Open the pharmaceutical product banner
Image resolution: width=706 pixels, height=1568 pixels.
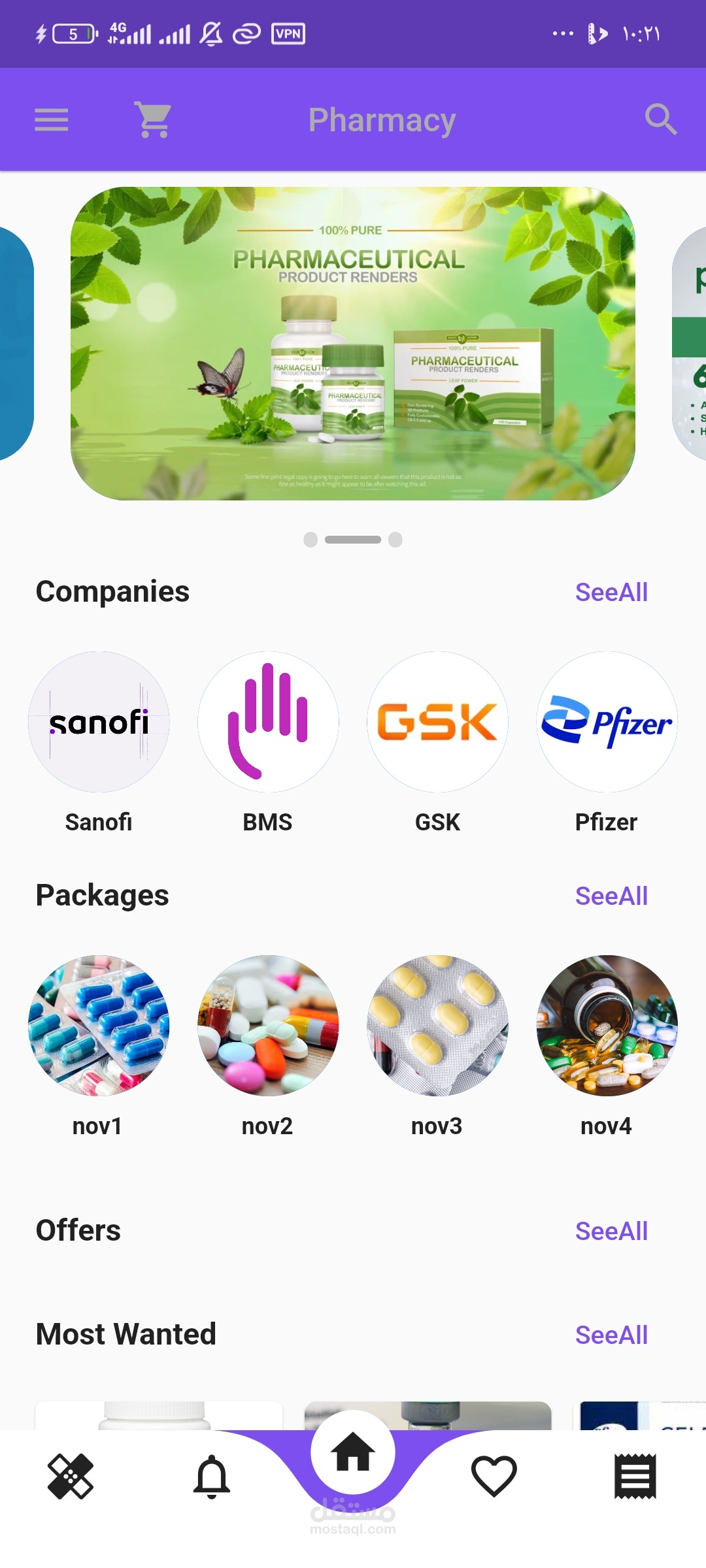[353, 344]
